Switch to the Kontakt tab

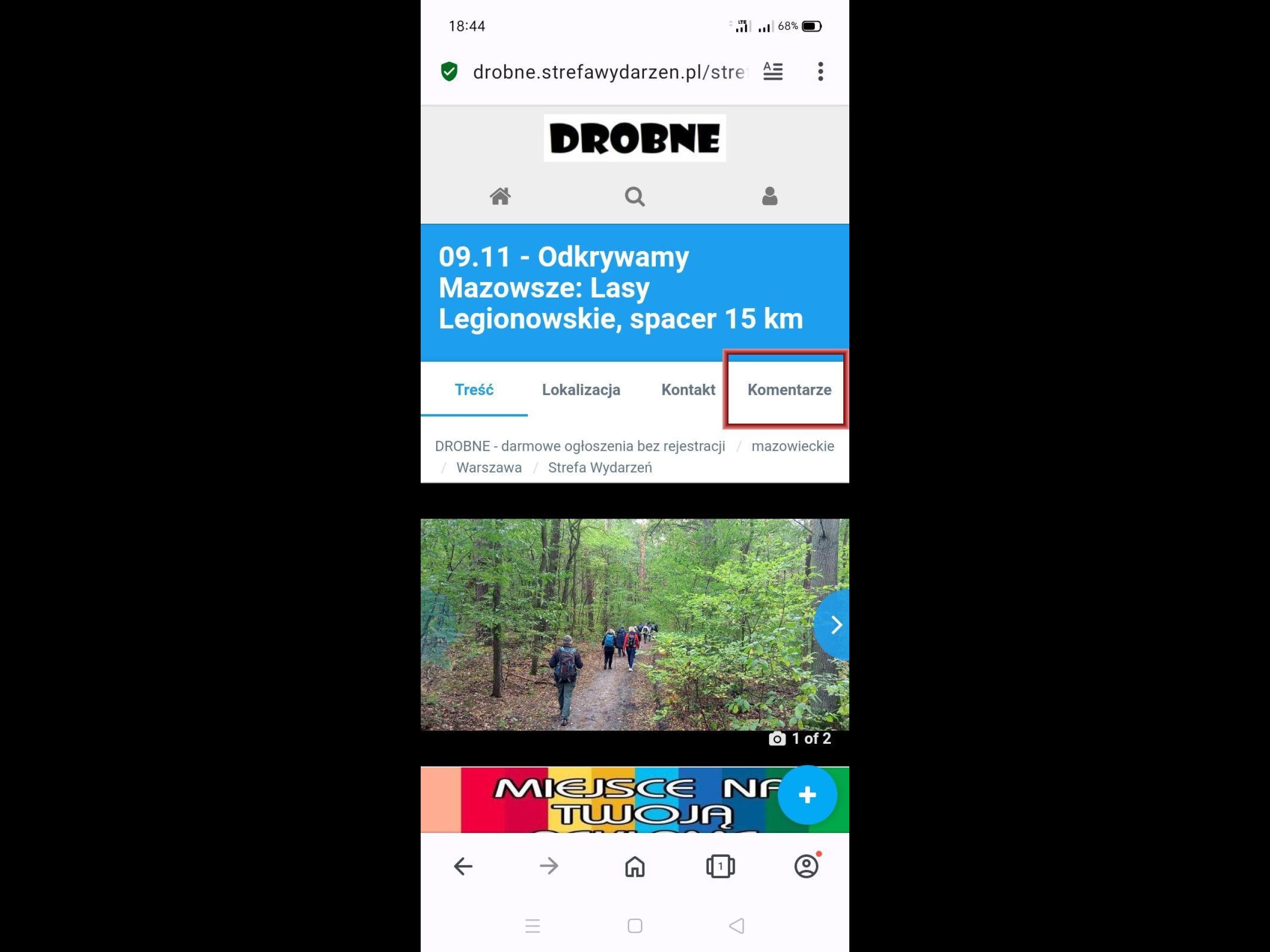pos(688,390)
